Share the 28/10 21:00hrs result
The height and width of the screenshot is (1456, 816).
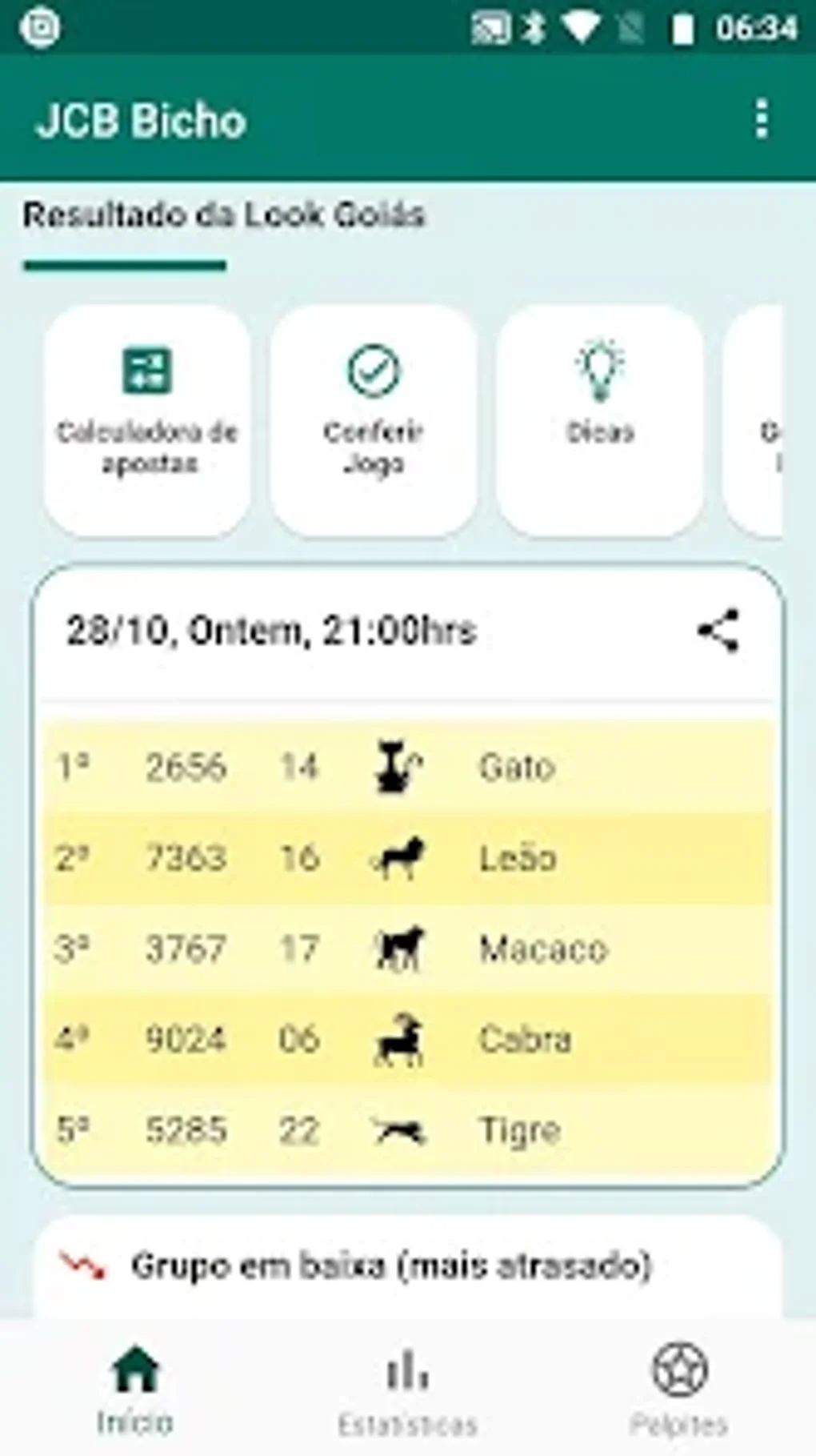(x=718, y=632)
